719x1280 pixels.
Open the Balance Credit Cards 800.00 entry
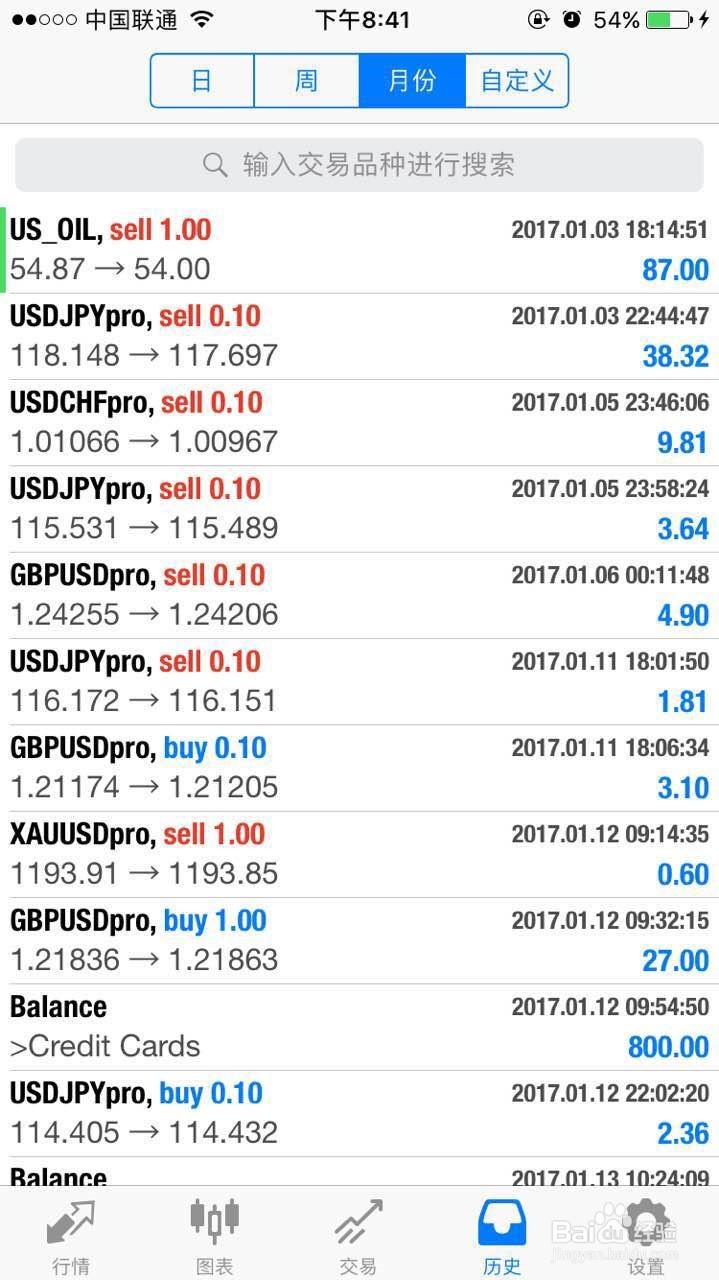pyautogui.click(x=359, y=1027)
